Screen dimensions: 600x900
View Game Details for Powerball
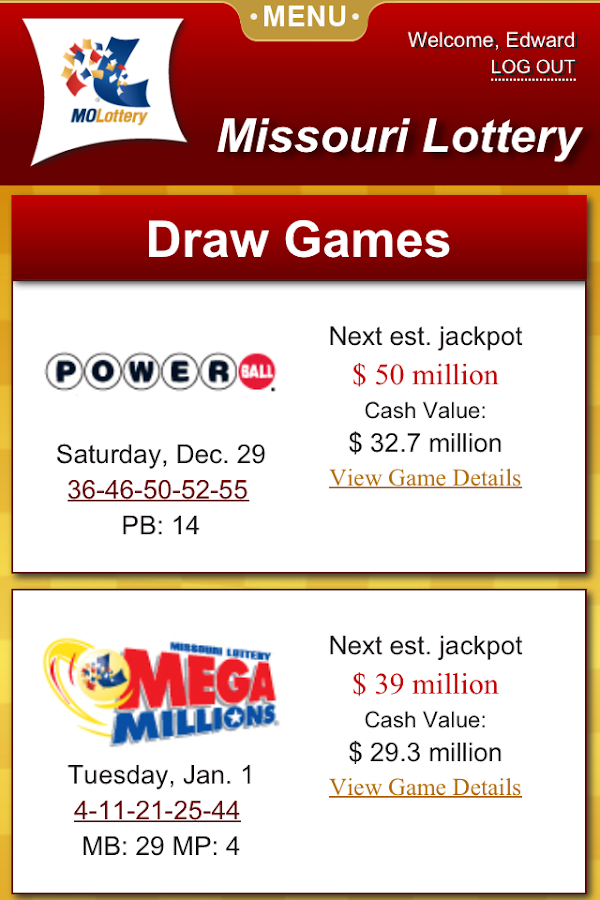425,478
